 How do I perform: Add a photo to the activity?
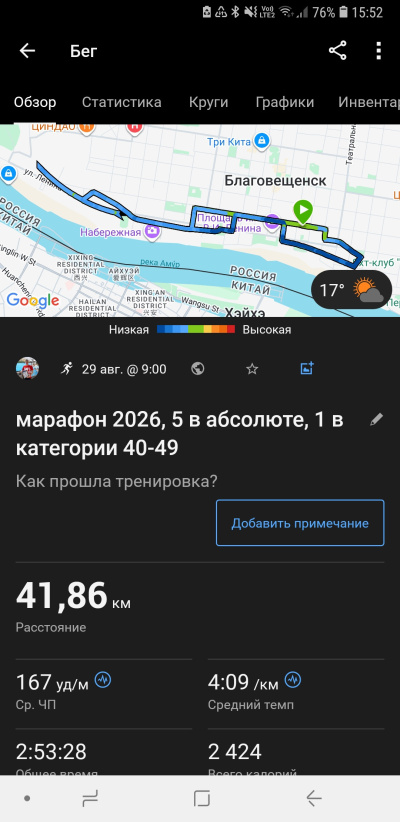click(307, 369)
